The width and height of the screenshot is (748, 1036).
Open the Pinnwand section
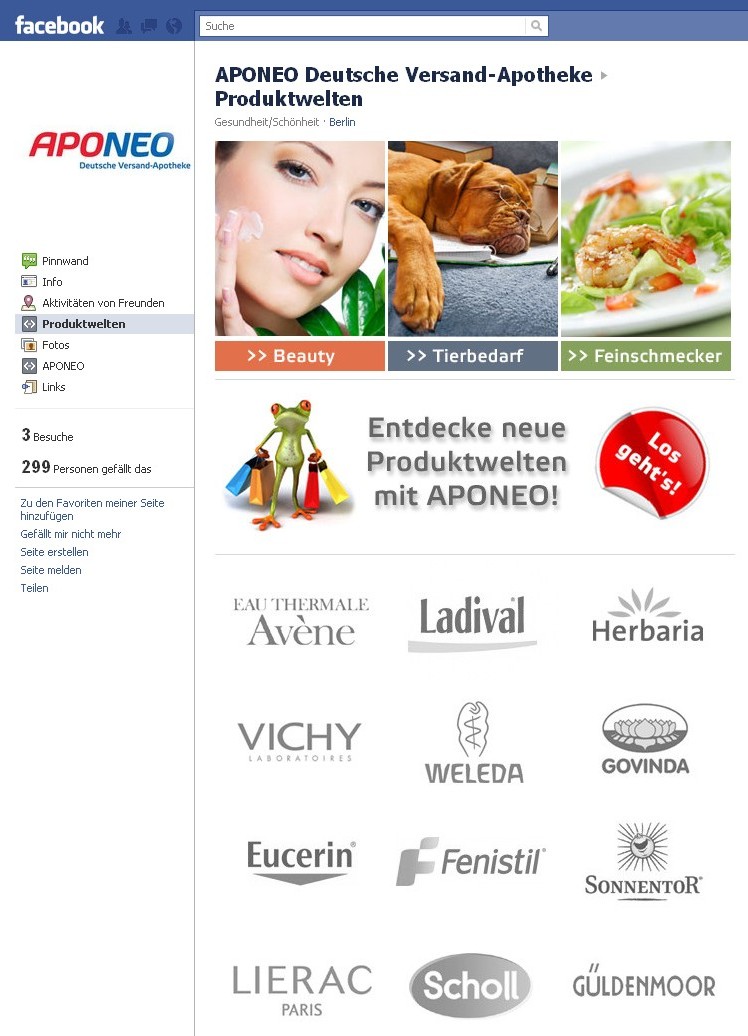point(64,261)
